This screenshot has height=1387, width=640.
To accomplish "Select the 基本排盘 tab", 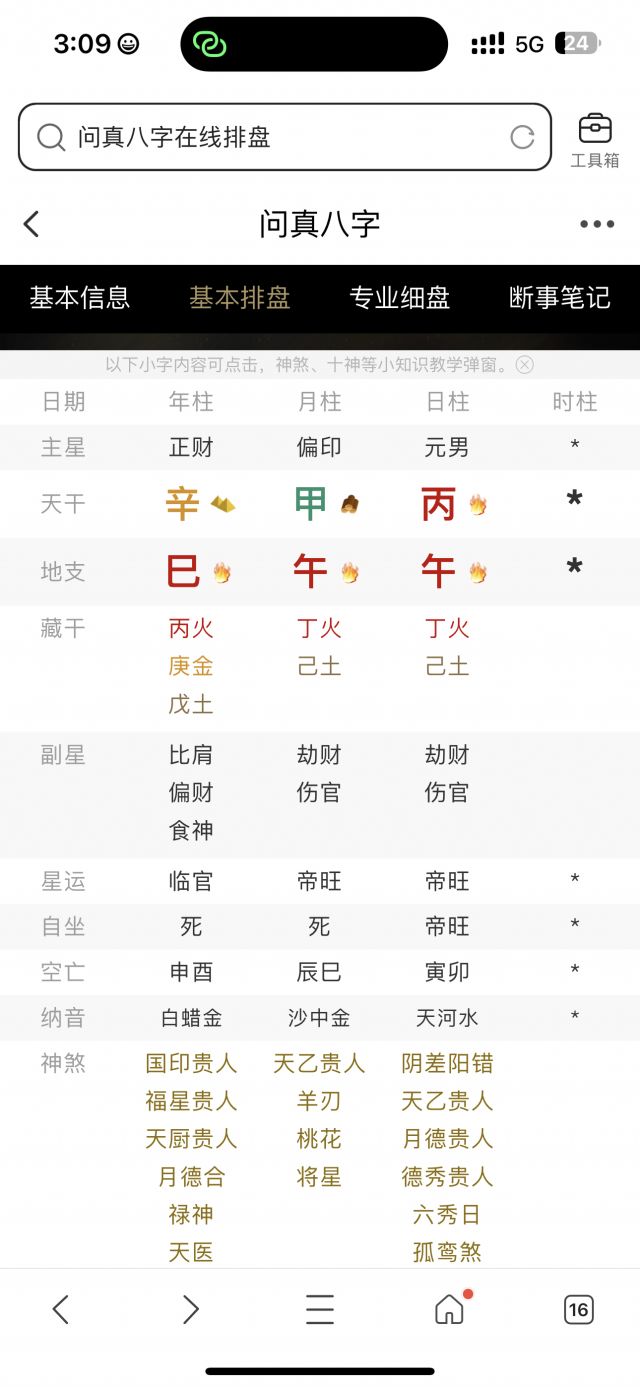I will point(240,297).
